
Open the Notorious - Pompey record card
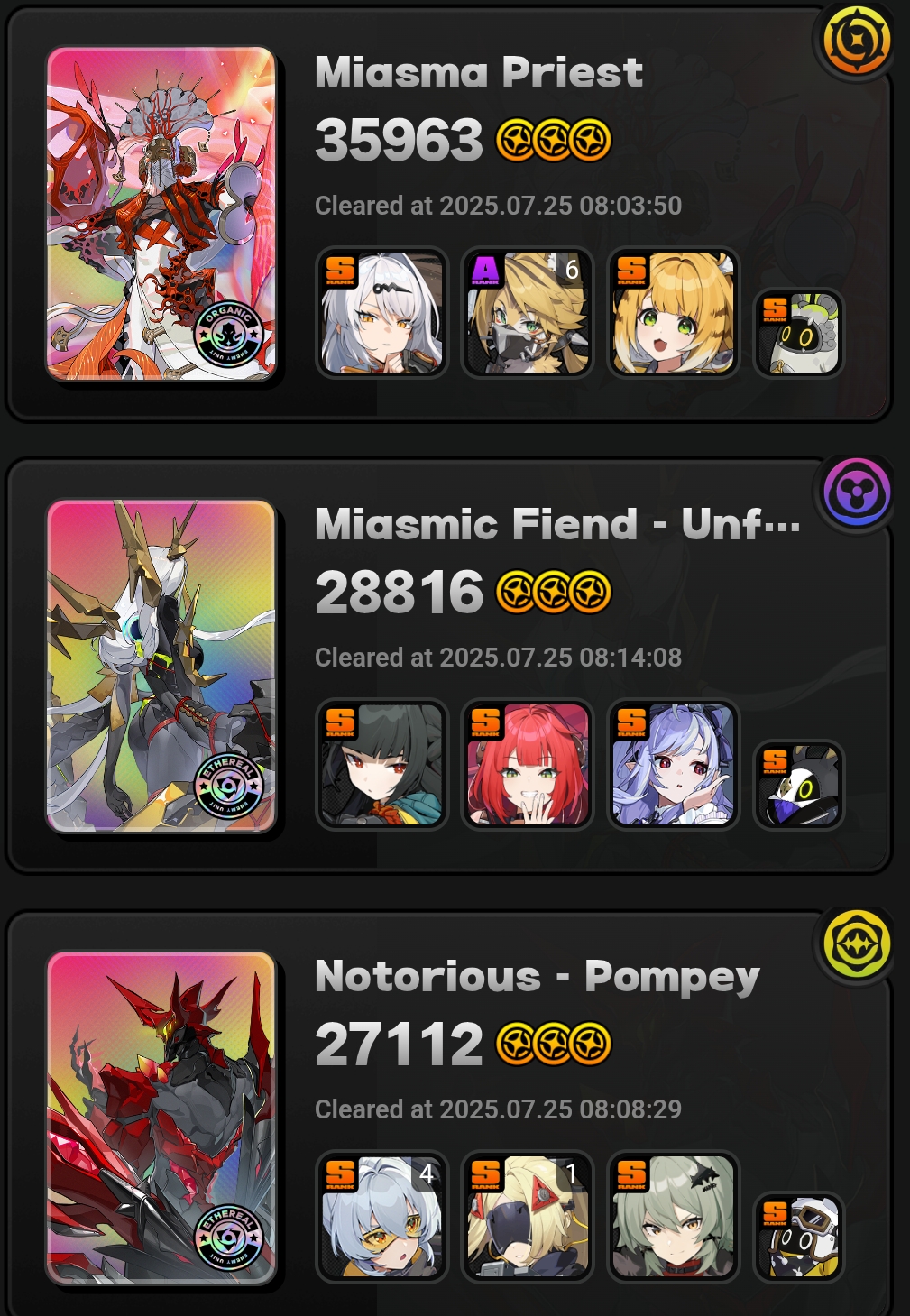(x=161, y=1118)
